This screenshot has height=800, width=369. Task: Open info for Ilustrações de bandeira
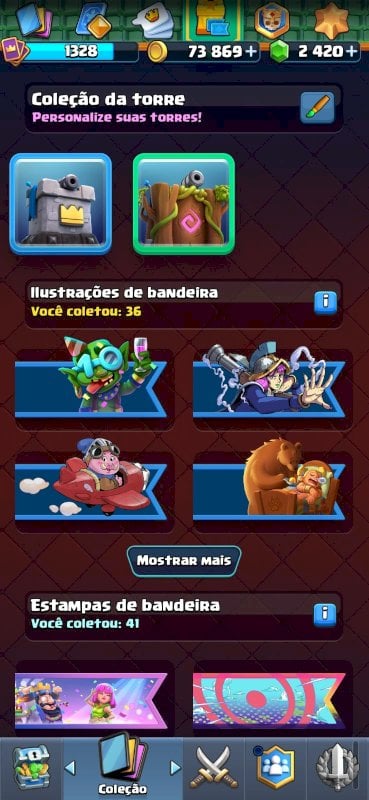point(325,303)
